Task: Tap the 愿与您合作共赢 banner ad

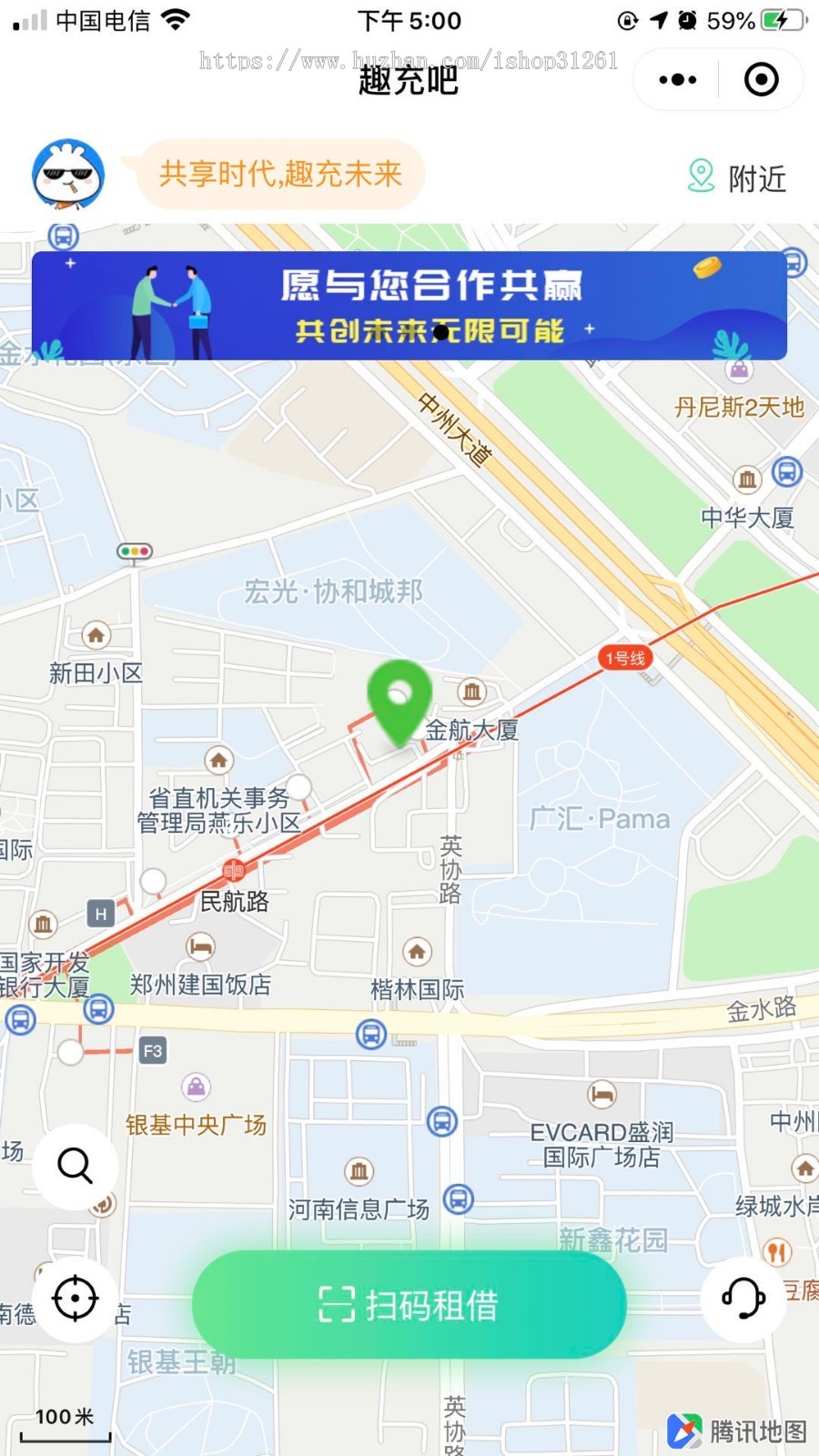Action: (x=409, y=307)
